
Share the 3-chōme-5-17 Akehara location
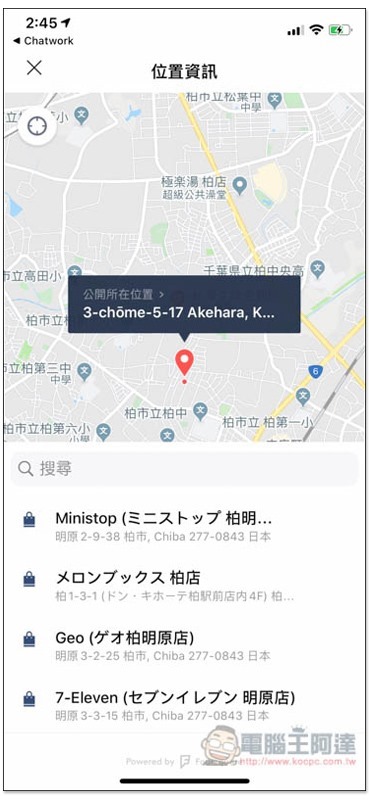tap(184, 305)
